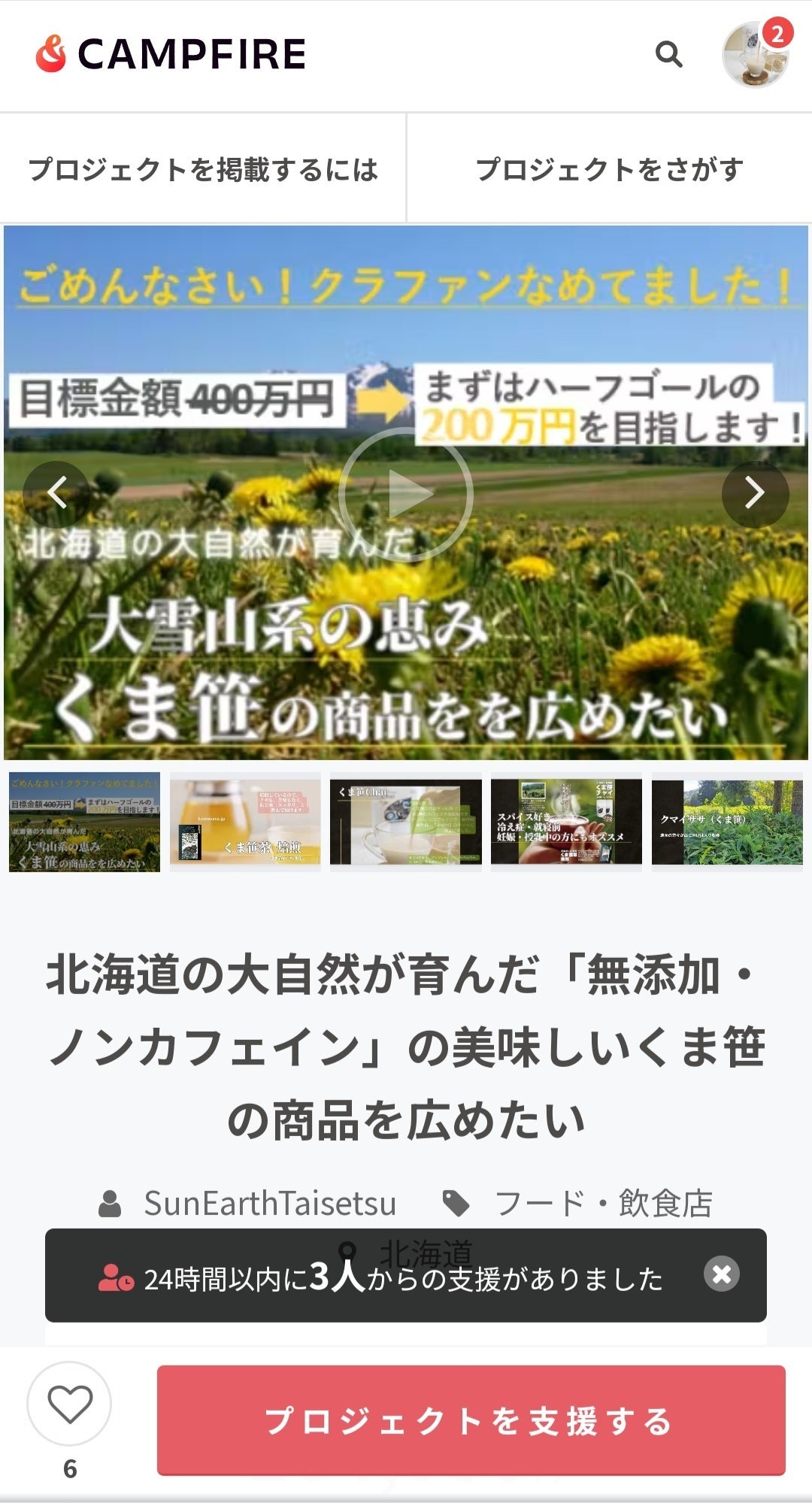Image resolution: width=812 pixels, height=1503 pixels.
Task: Open the profile avatar with notifications
Action: coord(754,54)
